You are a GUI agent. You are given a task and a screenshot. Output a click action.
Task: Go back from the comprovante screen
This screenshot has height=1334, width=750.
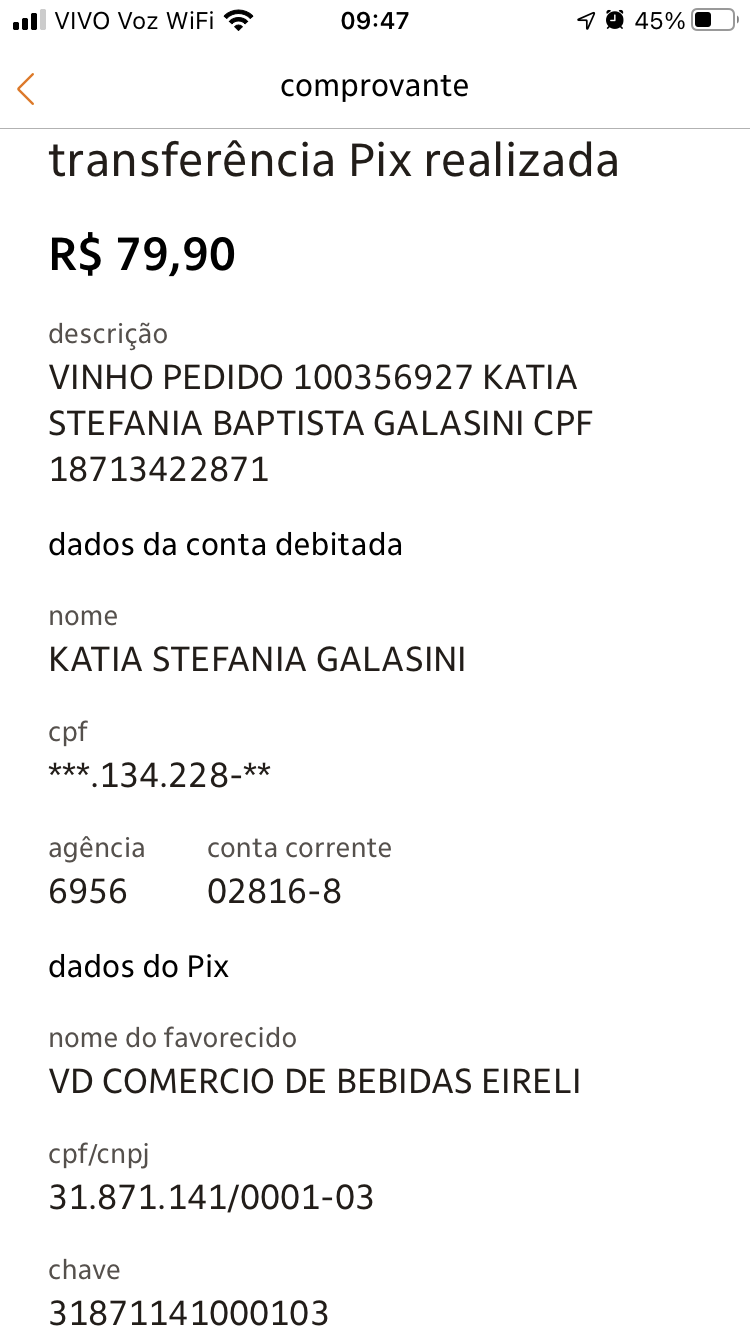pyautogui.click(x=27, y=89)
